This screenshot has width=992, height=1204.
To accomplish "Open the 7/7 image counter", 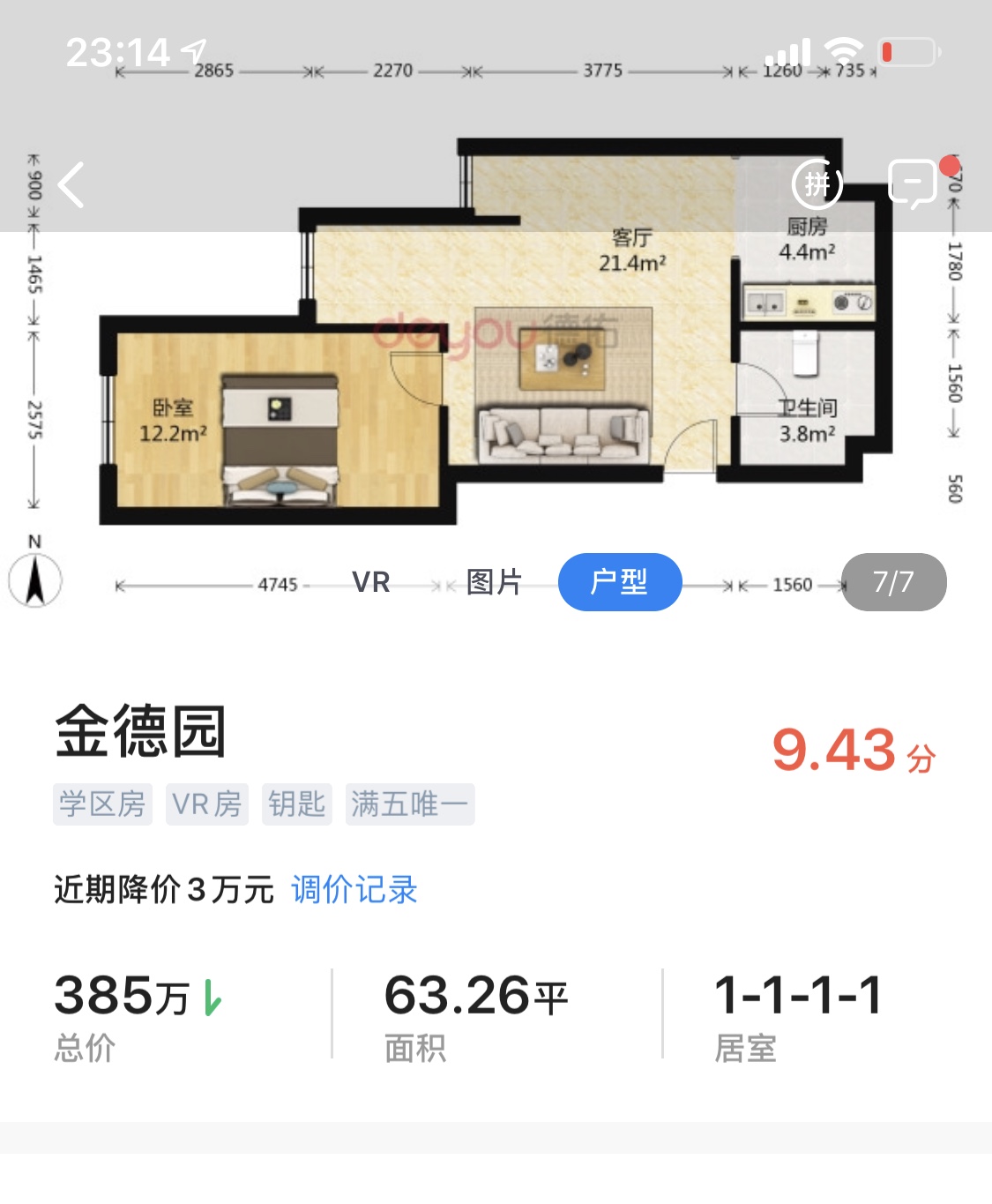I will pos(894,583).
